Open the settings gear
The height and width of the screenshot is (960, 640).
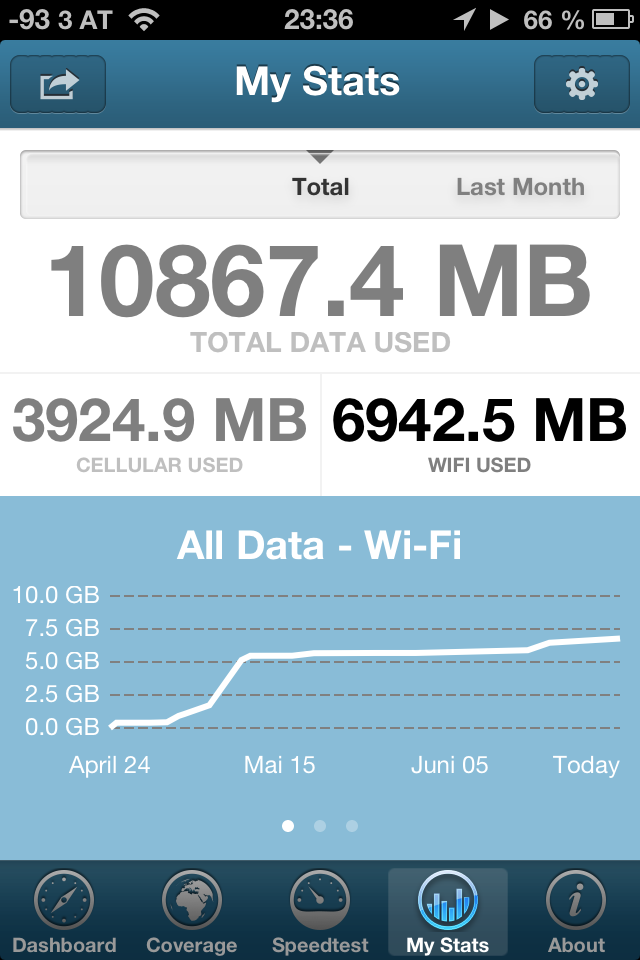[581, 84]
